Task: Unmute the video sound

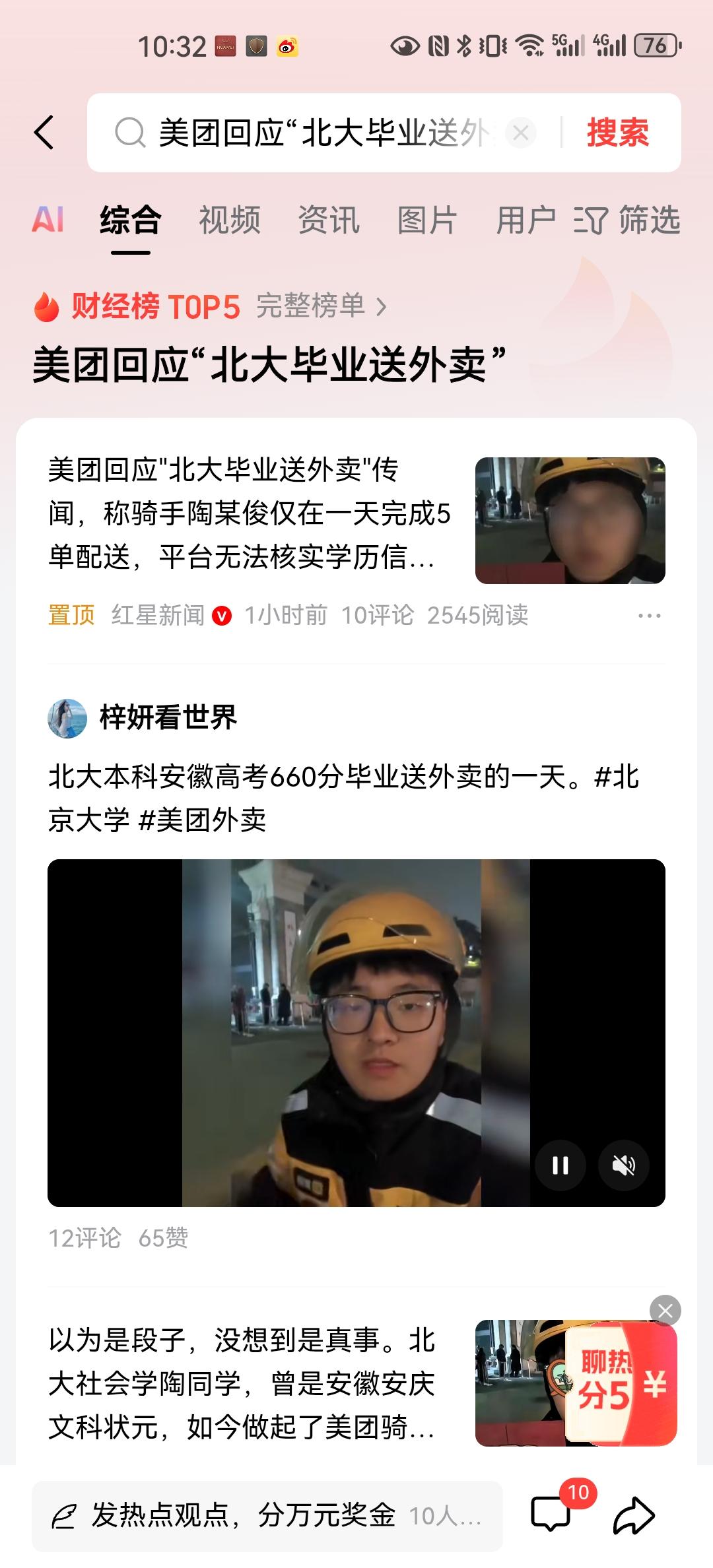Action: click(x=623, y=1165)
